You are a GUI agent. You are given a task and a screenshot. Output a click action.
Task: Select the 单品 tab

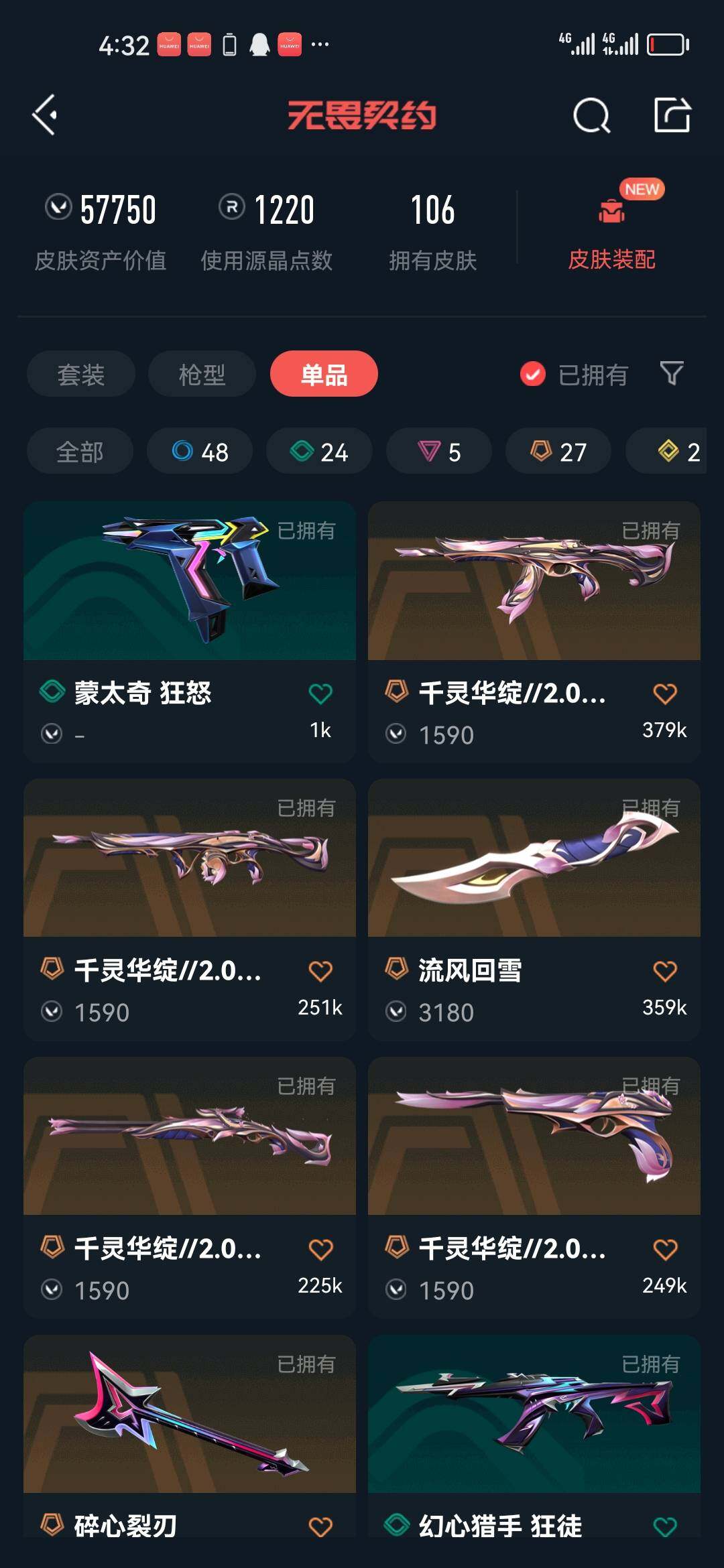click(322, 374)
